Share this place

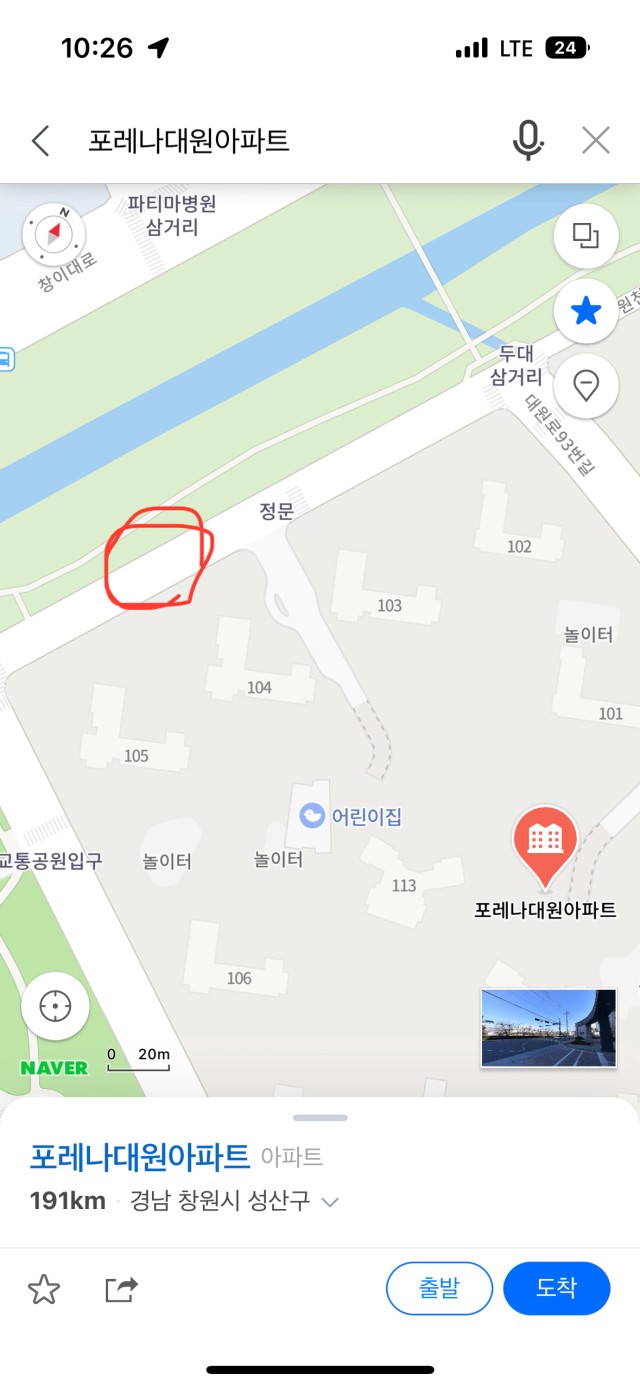click(x=121, y=1290)
